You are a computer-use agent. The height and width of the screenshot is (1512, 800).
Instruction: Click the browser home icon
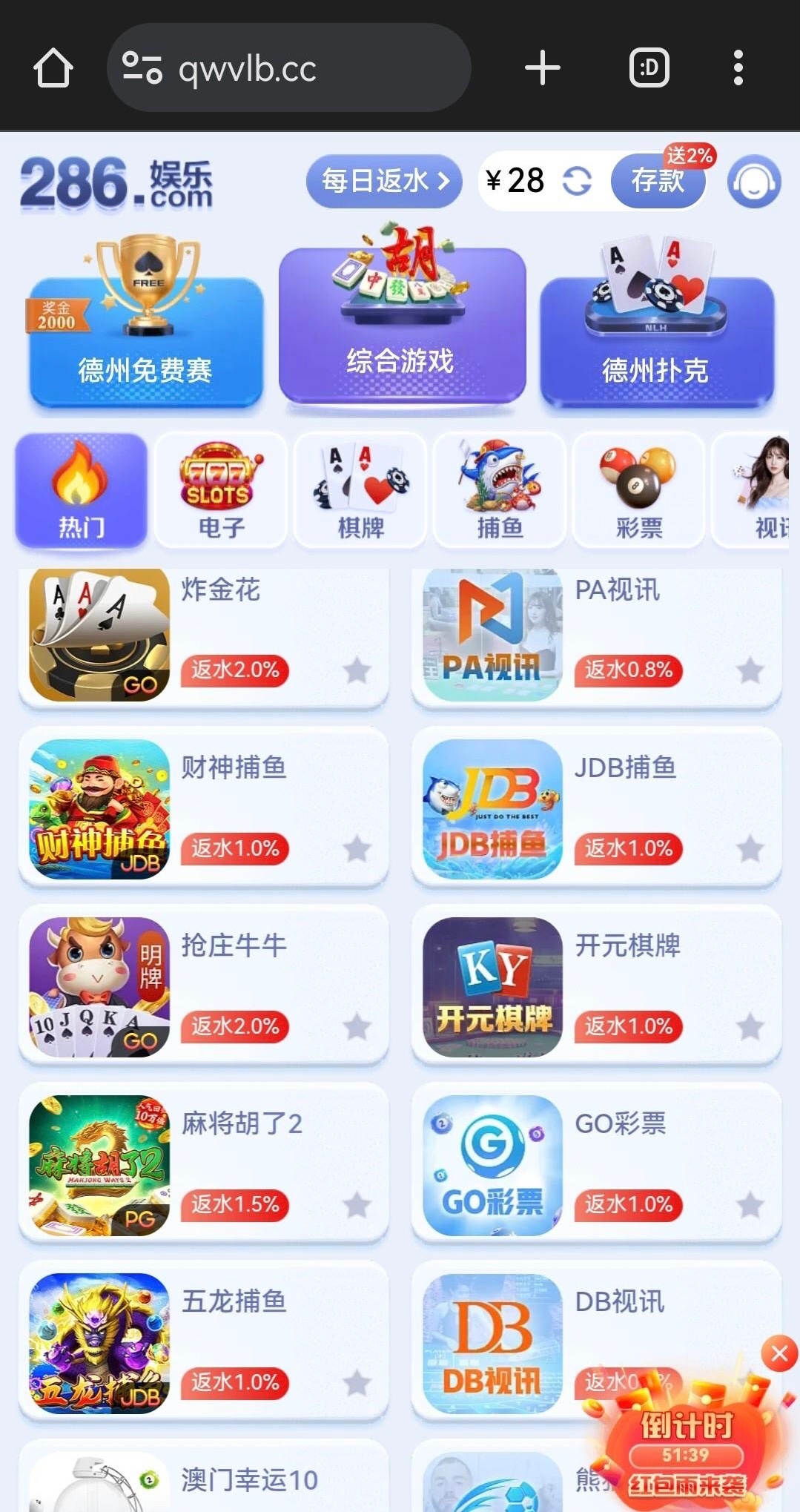pyautogui.click(x=52, y=67)
